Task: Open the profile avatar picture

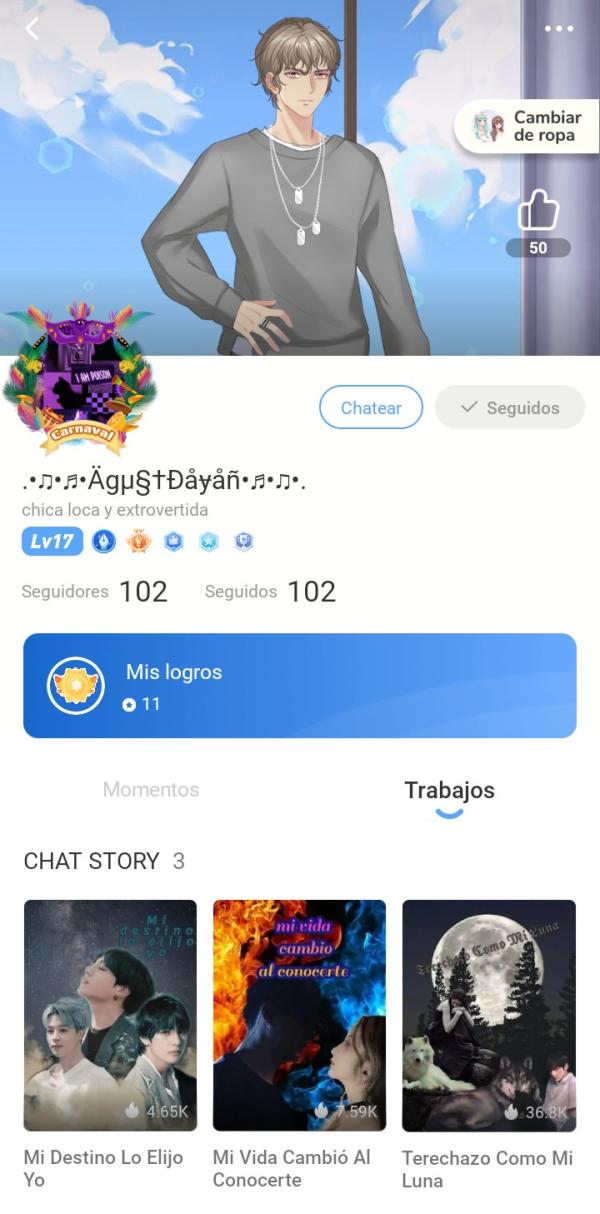Action: [x=78, y=383]
